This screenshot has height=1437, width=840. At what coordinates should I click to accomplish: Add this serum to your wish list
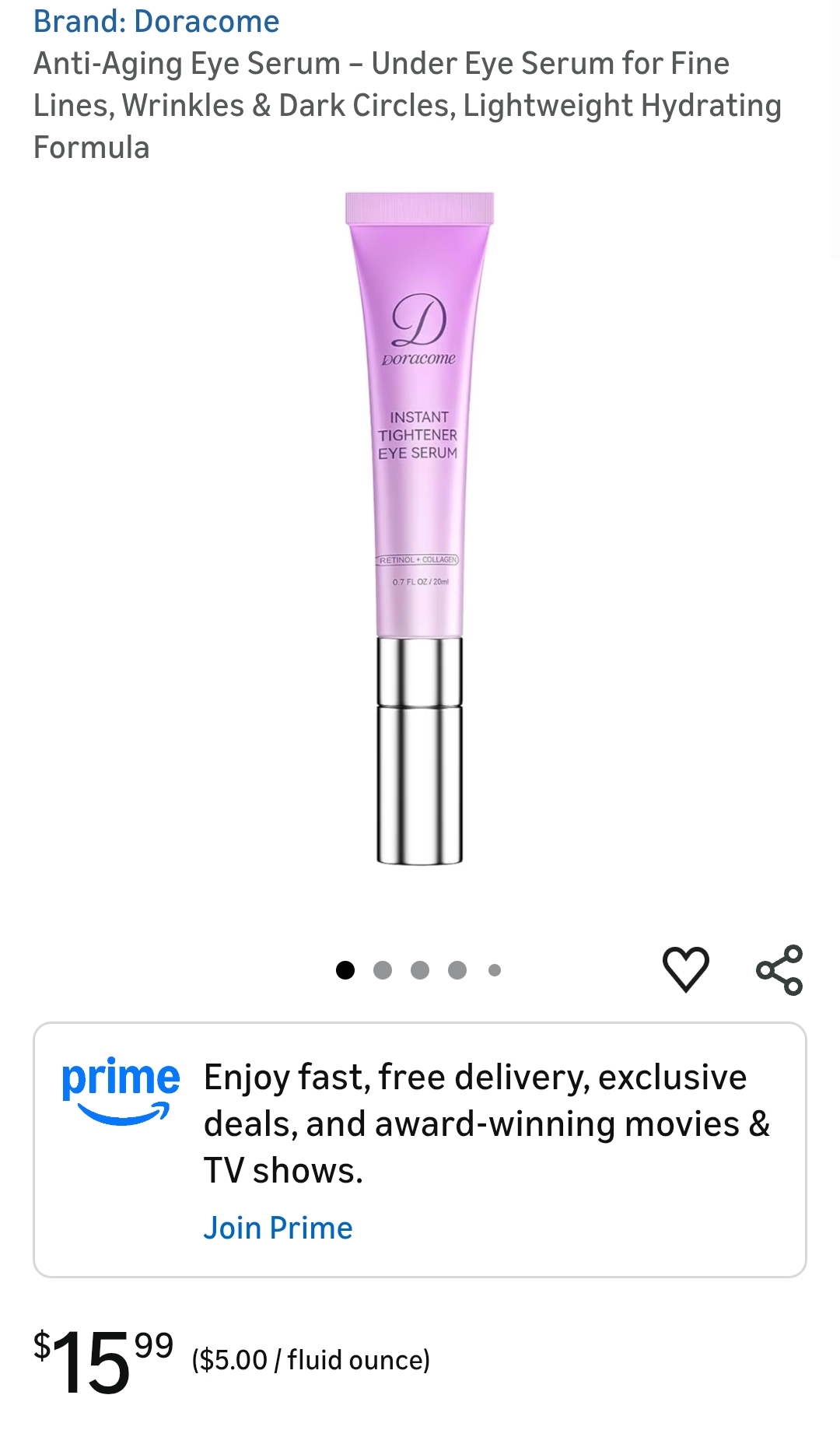[685, 969]
